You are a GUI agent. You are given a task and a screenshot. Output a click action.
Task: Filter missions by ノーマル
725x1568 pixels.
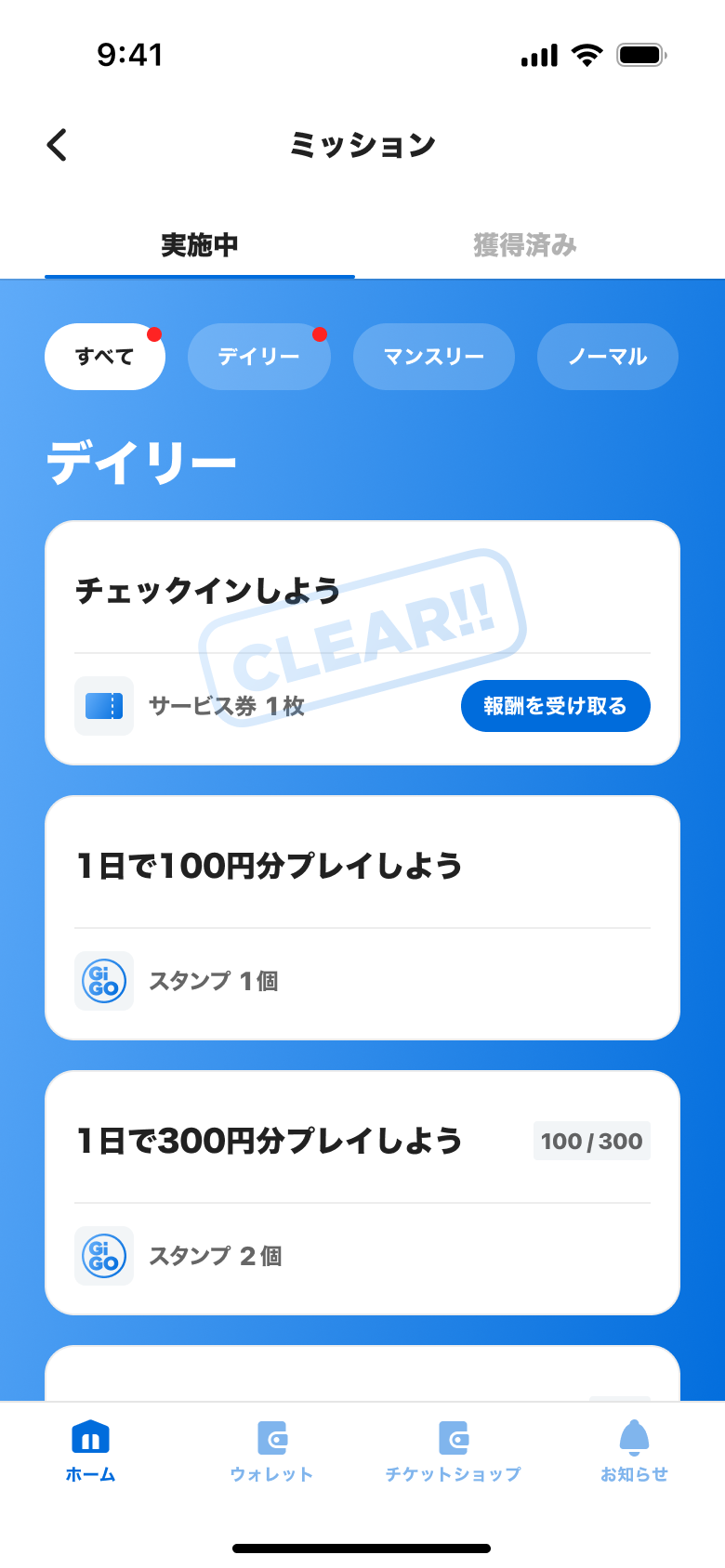click(607, 357)
